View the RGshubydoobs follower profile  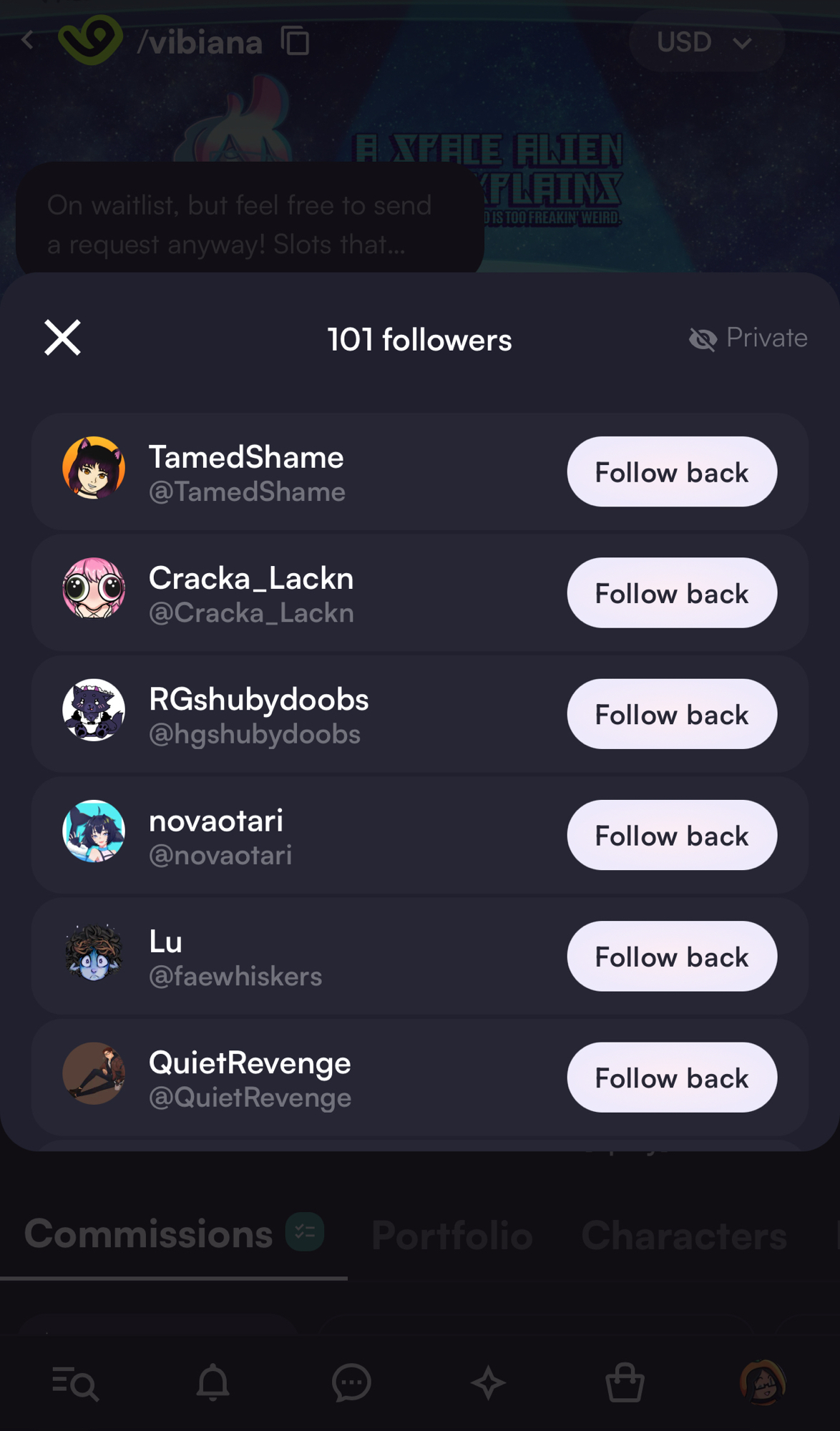pyautogui.click(x=258, y=714)
